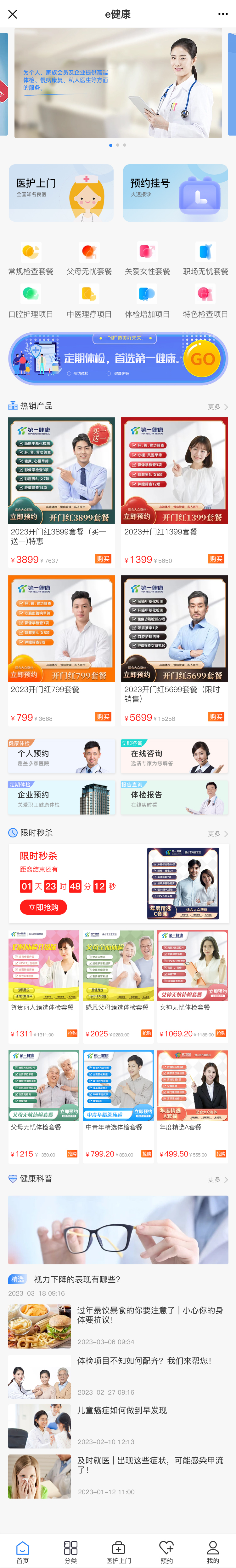Buy the 2023开门红1399套餐

216,559
